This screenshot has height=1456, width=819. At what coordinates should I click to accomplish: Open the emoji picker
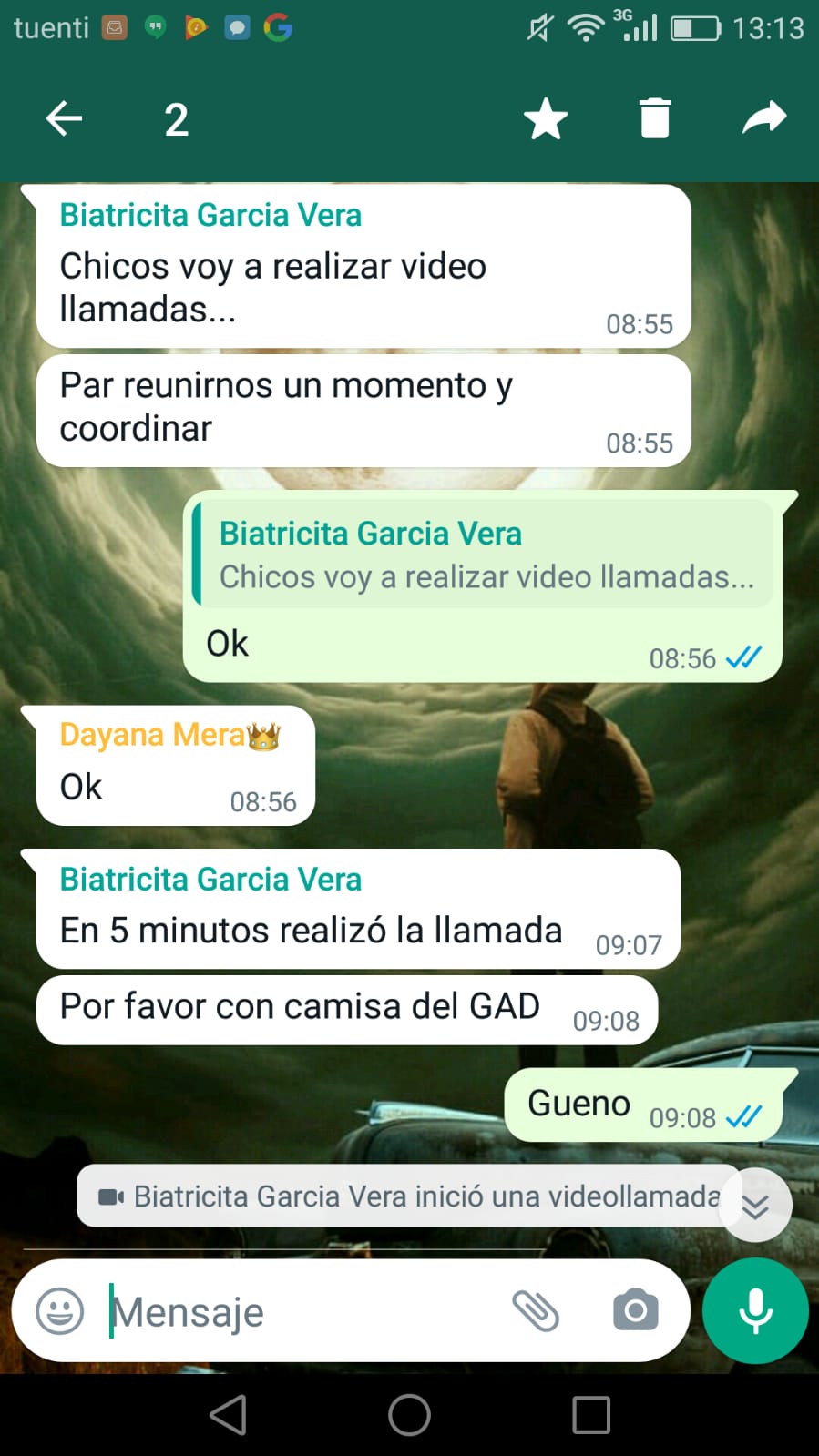pos(60,1312)
